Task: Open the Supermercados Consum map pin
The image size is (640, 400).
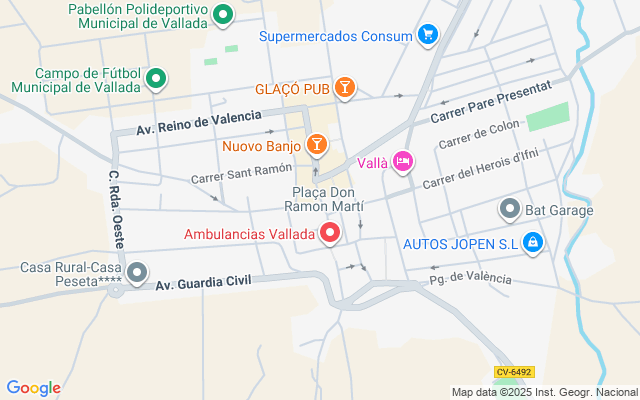Action: click(x=428, y=35)
